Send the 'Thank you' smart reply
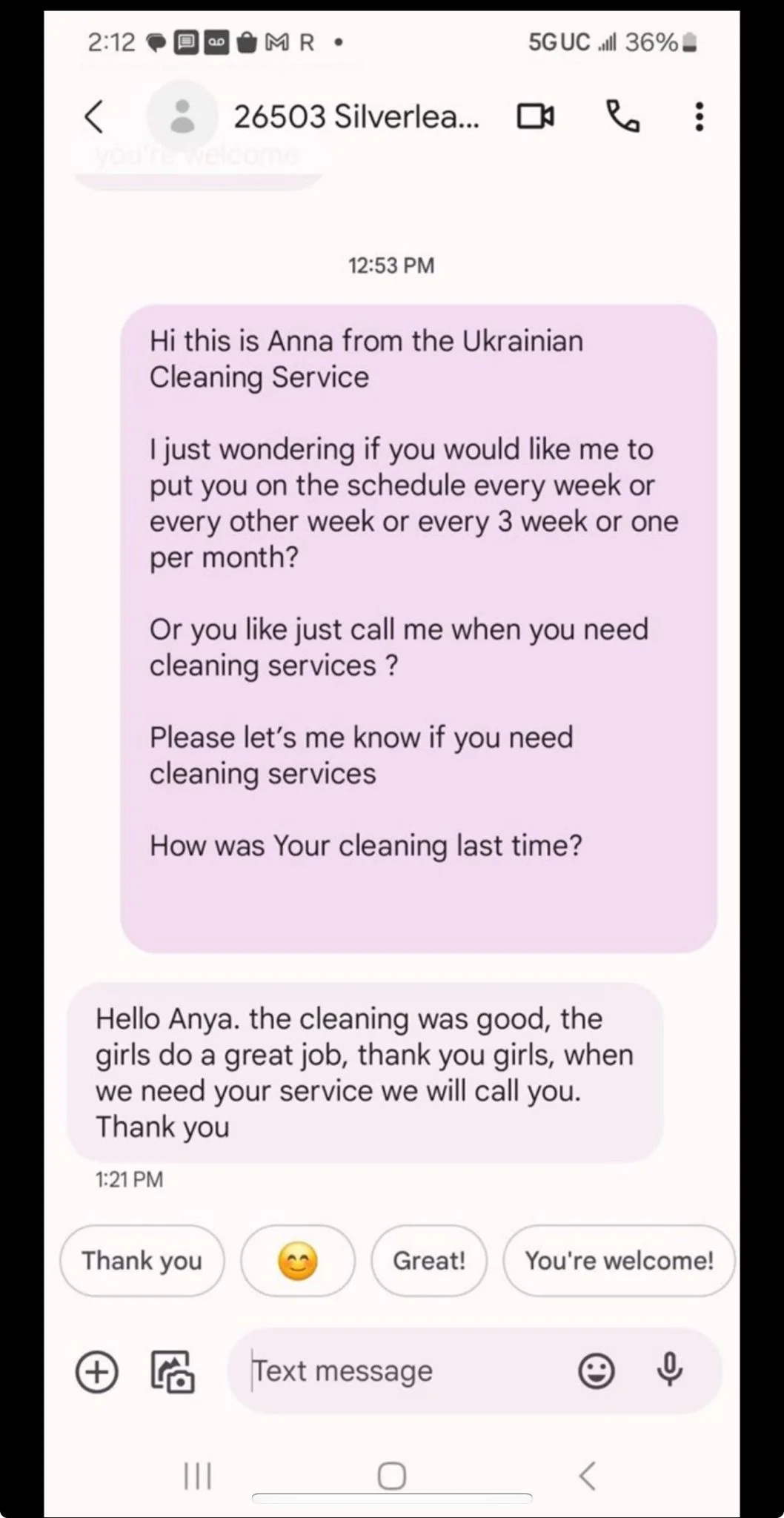This screenshot has width=784, height=1518. pos(142,1260)
